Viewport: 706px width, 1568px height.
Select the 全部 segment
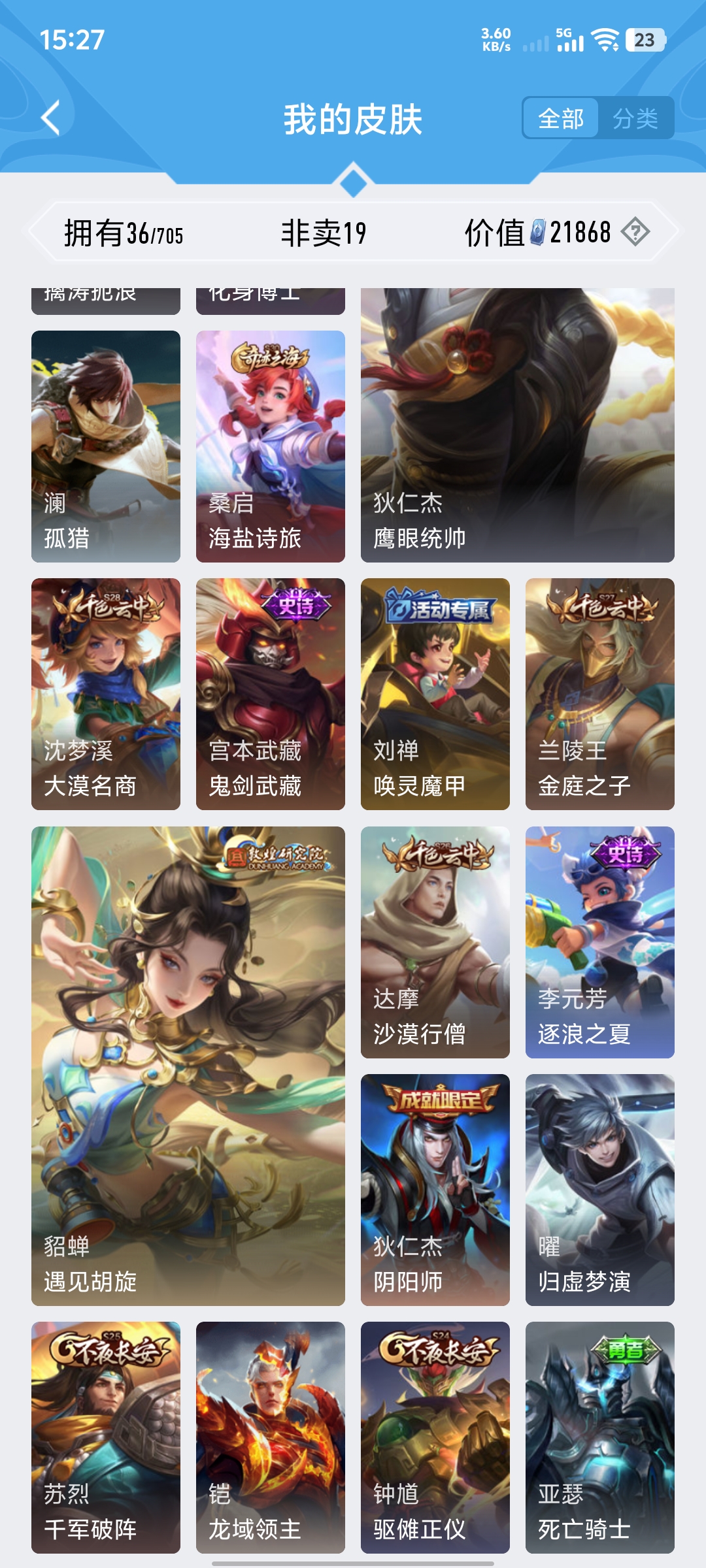(x=561, y=118)
